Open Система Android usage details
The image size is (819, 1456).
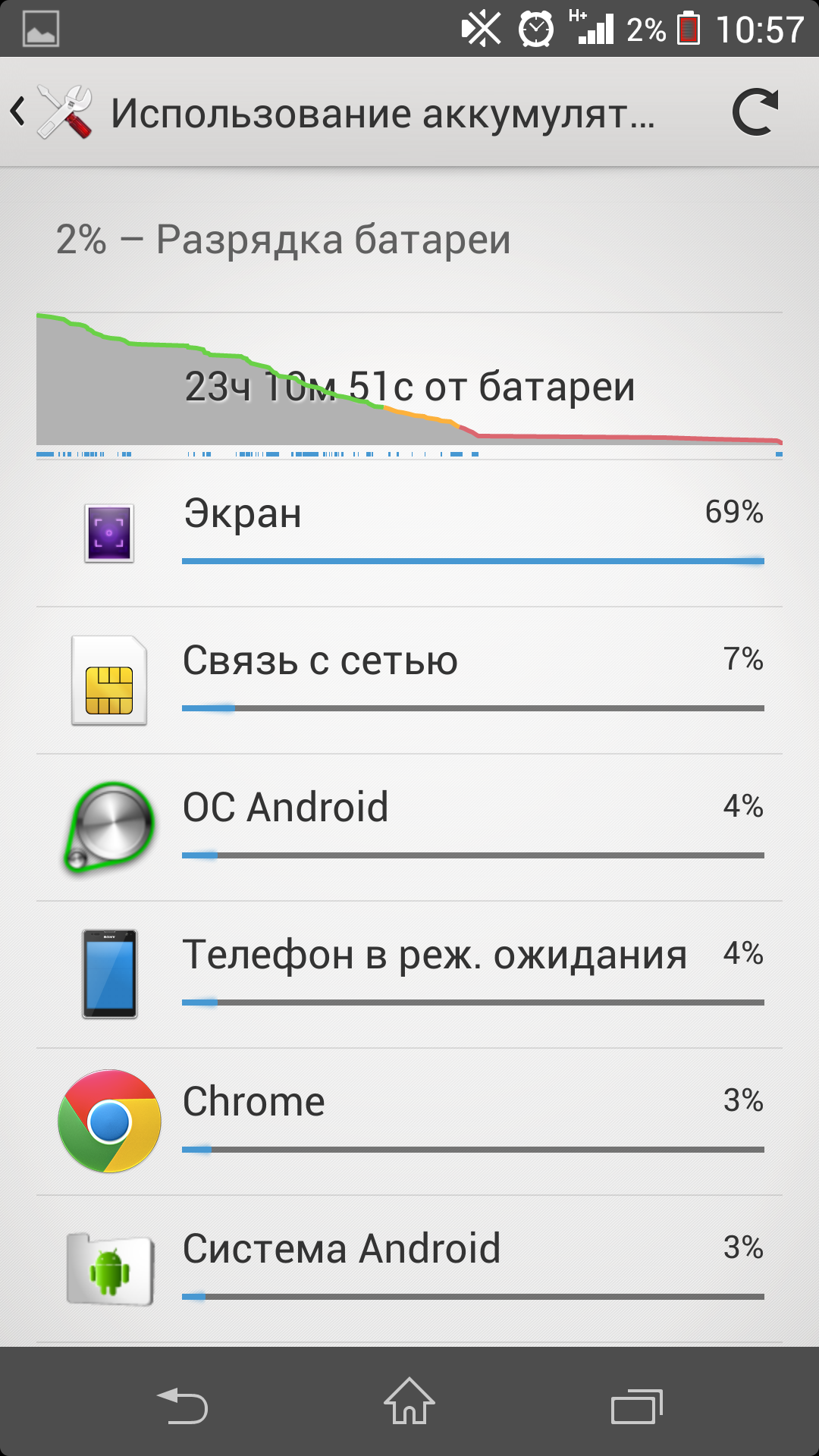coord(409,1269)
